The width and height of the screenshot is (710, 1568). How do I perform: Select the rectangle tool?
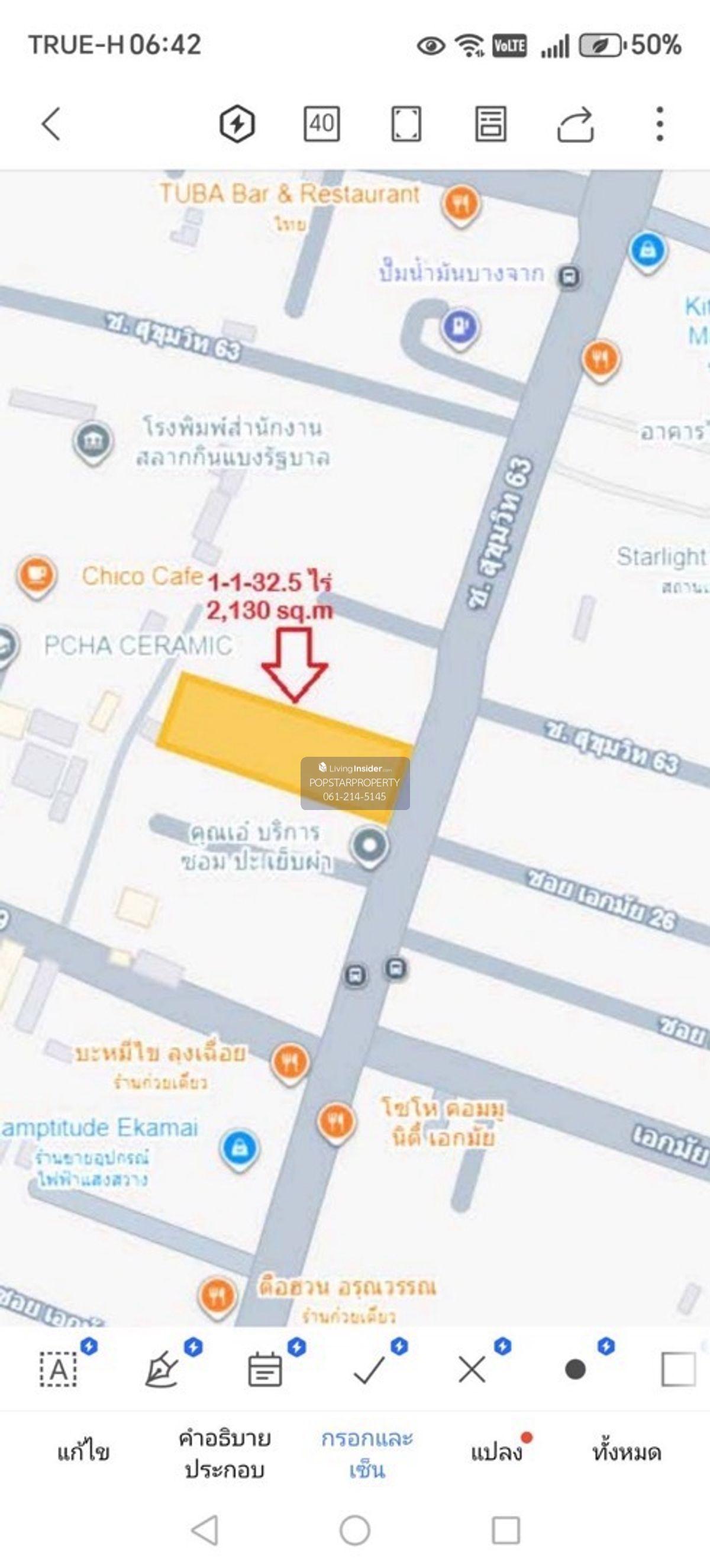(678, 1369)
